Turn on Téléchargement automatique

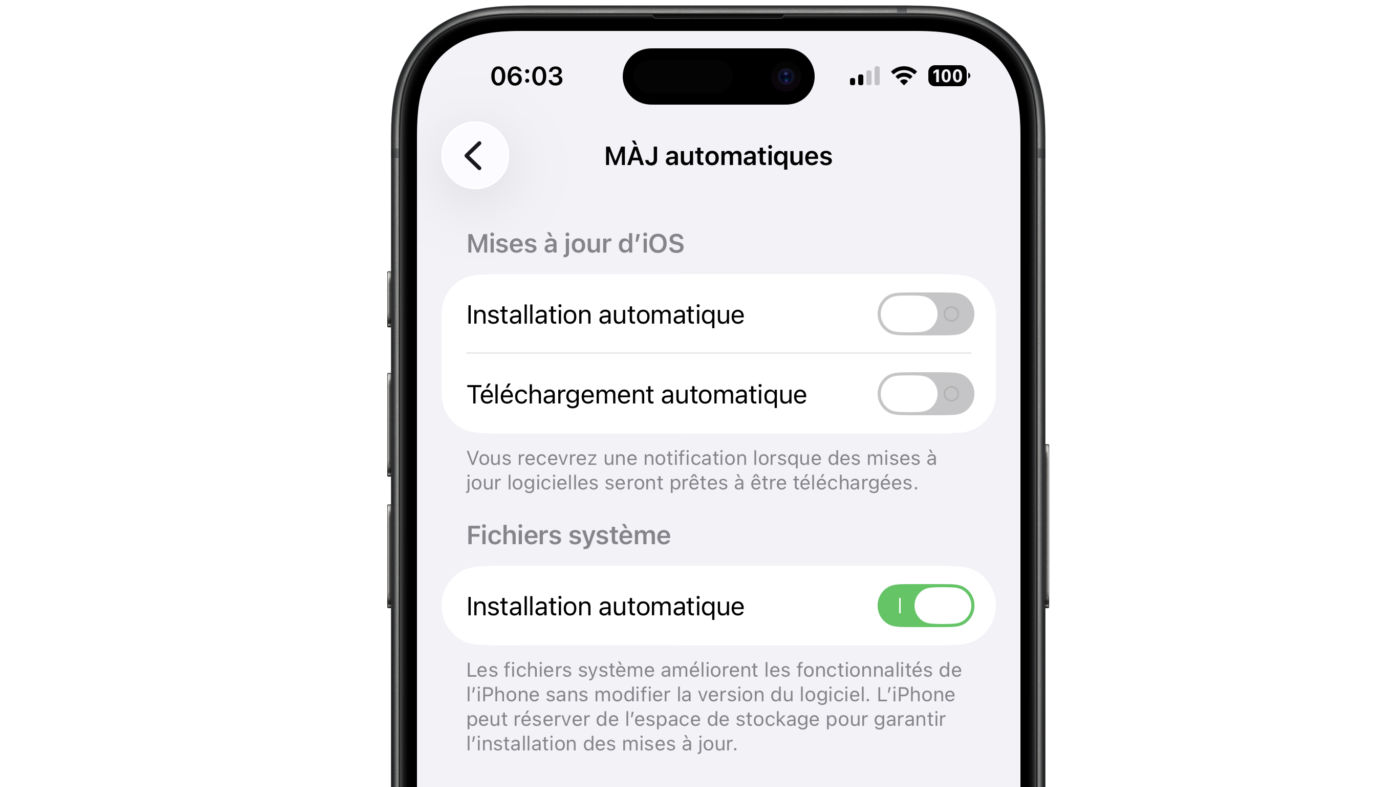pos(925,394)
